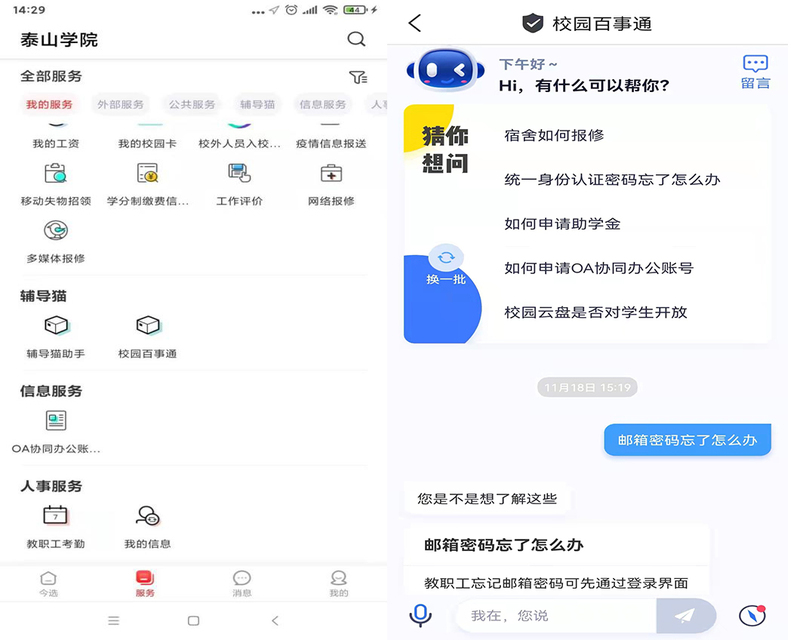
Task: Open 多媒体报修 service
Action: pyautogui.click(x=56, y=241)
